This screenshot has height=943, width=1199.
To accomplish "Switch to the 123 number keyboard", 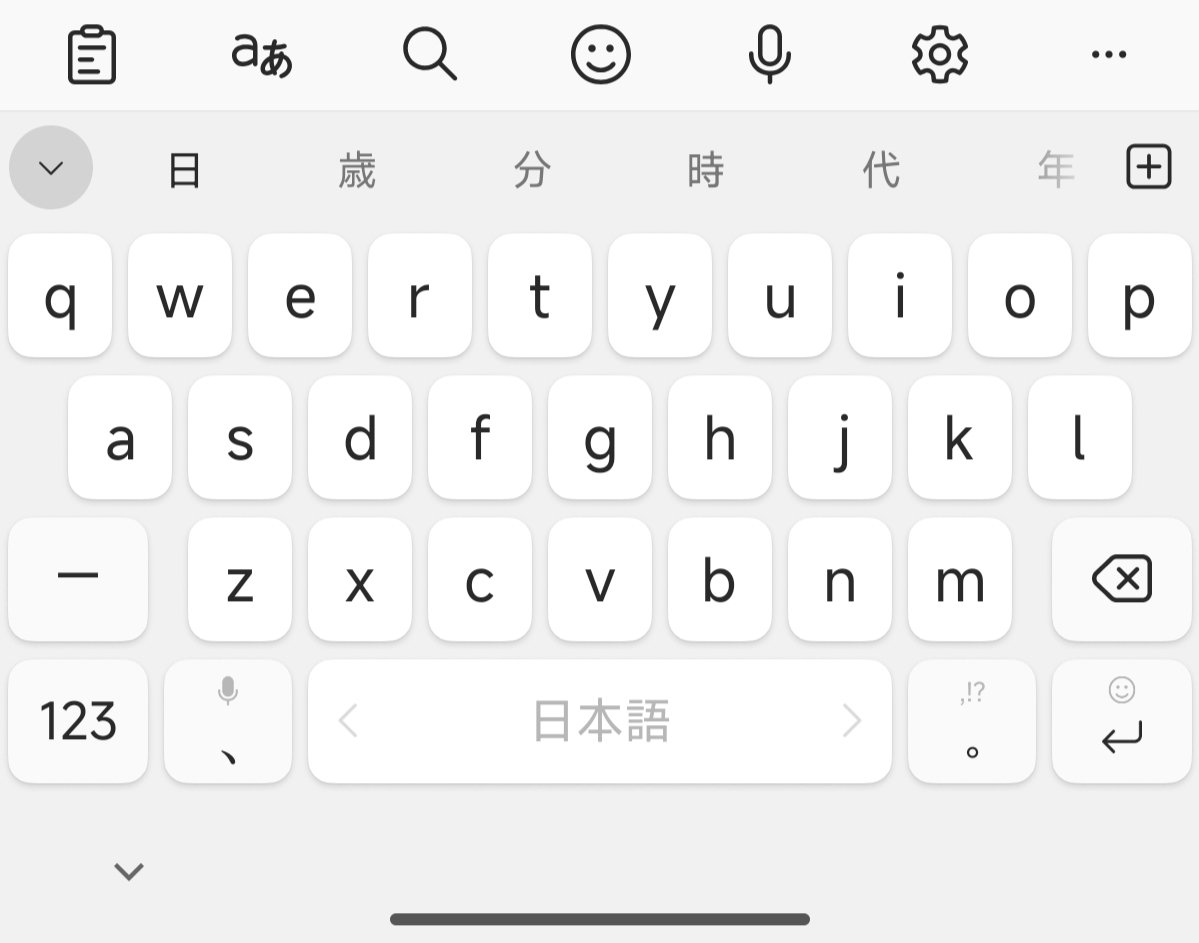I will [x=78, y=721].
